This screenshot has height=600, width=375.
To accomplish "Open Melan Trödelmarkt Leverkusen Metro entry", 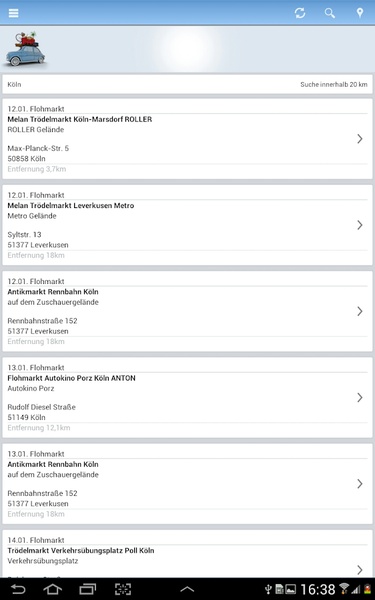I will (x=188, y=225).
